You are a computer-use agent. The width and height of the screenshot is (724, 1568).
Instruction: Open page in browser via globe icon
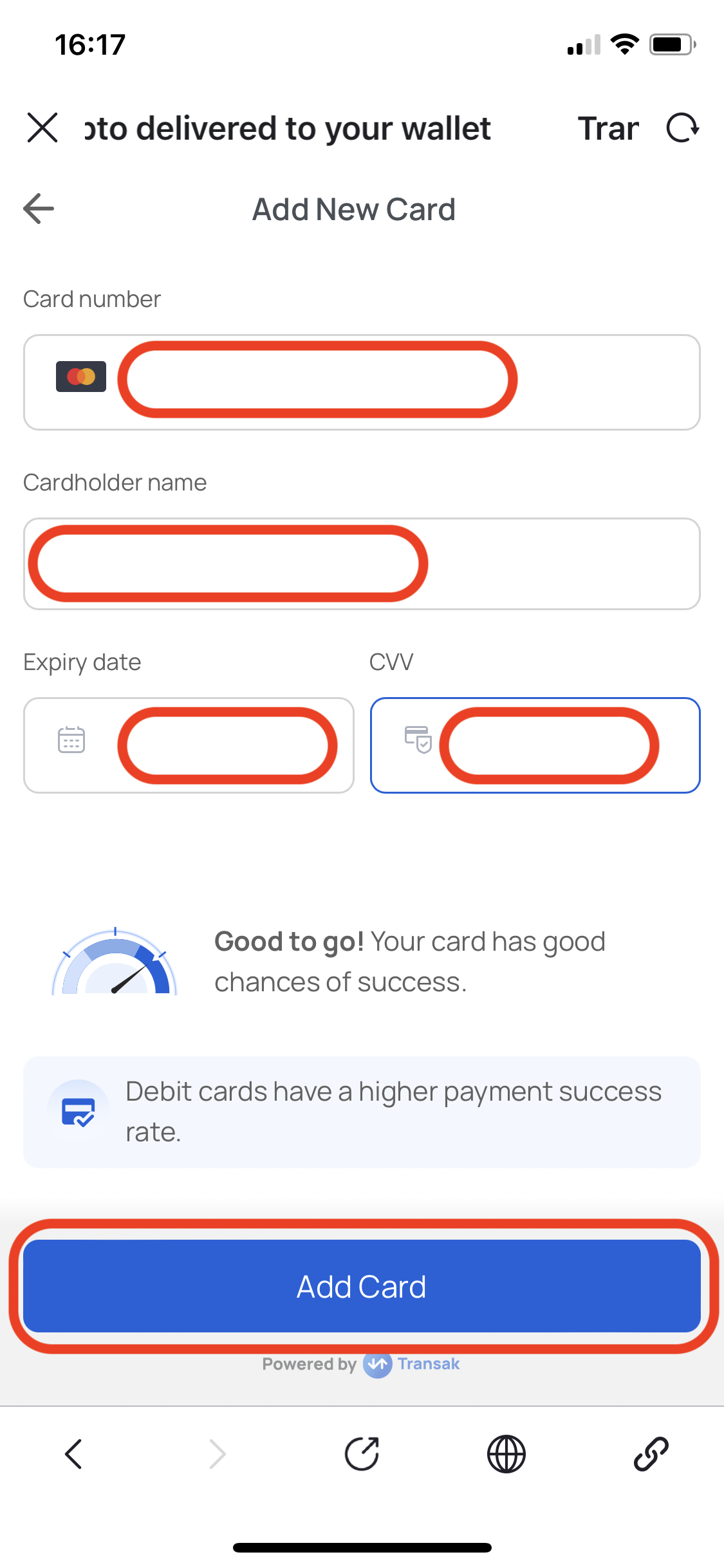tap(506, 1454)
